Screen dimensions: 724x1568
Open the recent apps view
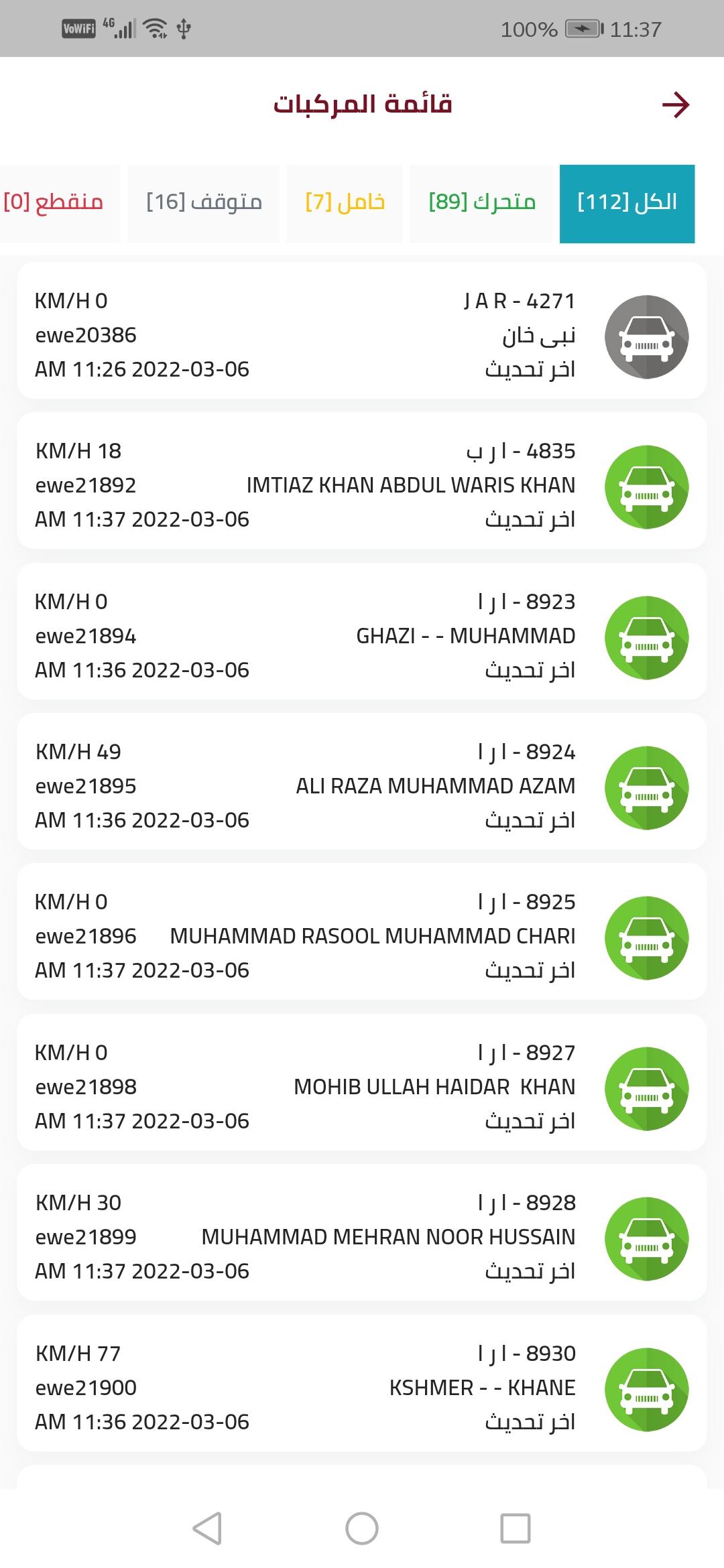(x=516, y=1529)
